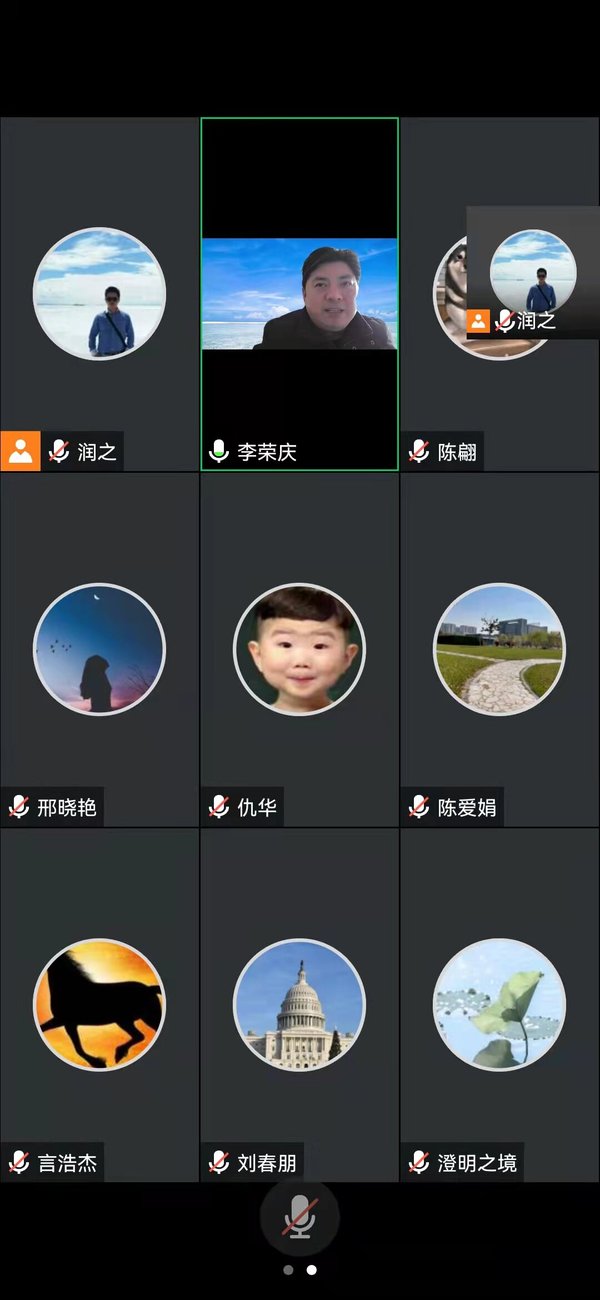600x1300 pixels.
Task: Select 李荣庆's live video tile
Action: (300, 294)
